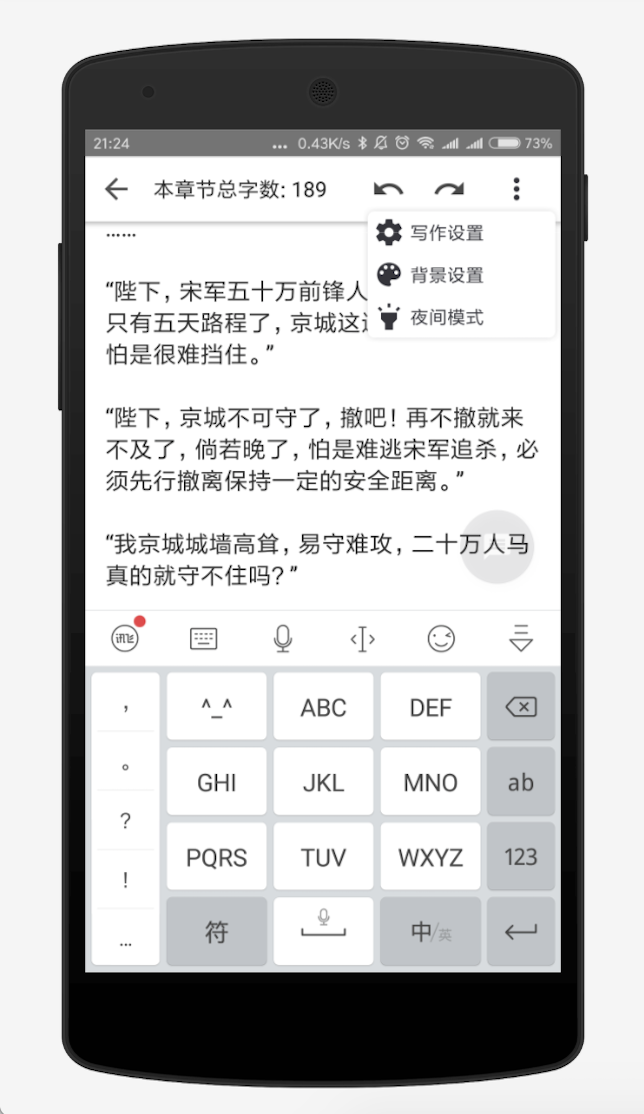
Task: Switch to the 123 number keypad
Action: (x=521, y=857)
